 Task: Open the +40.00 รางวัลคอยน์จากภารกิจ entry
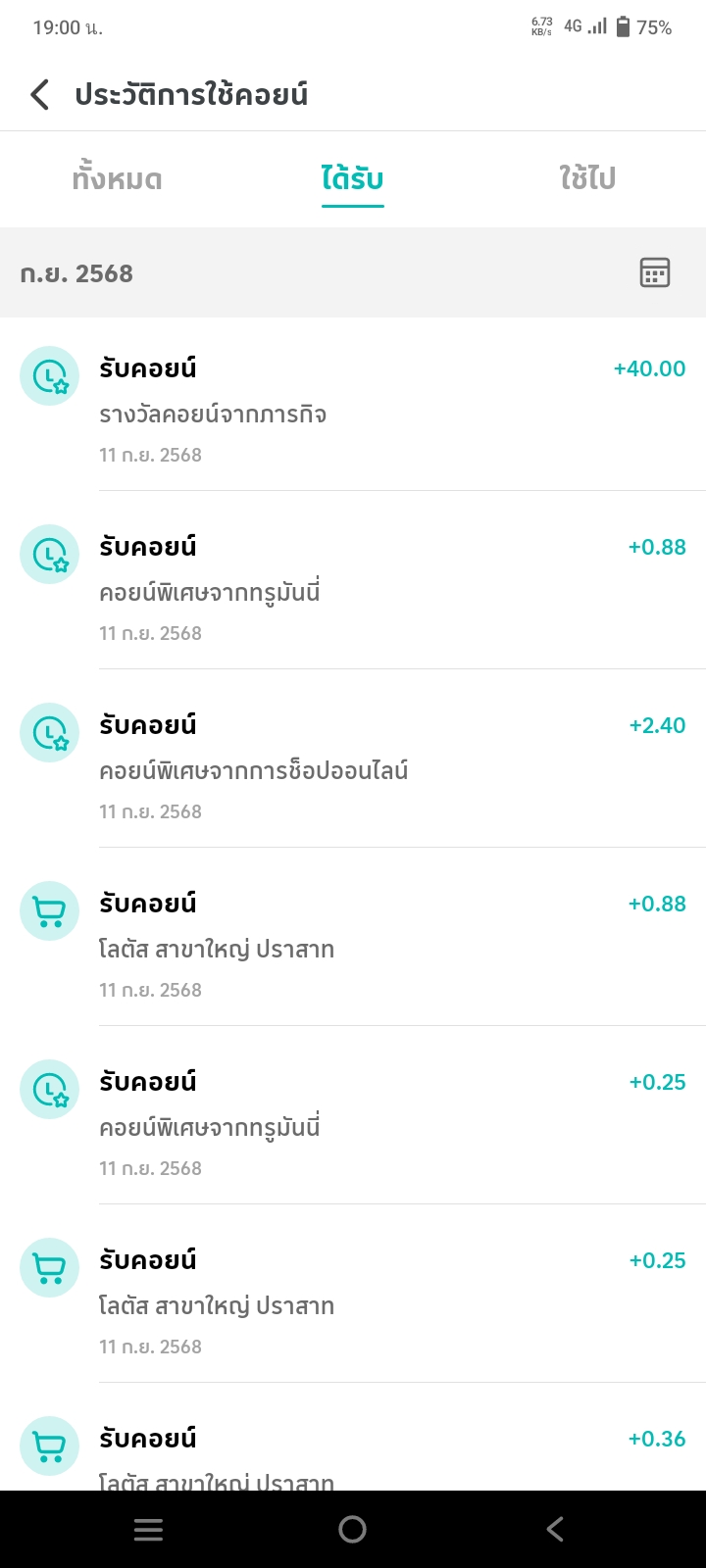tap(353, 404)
